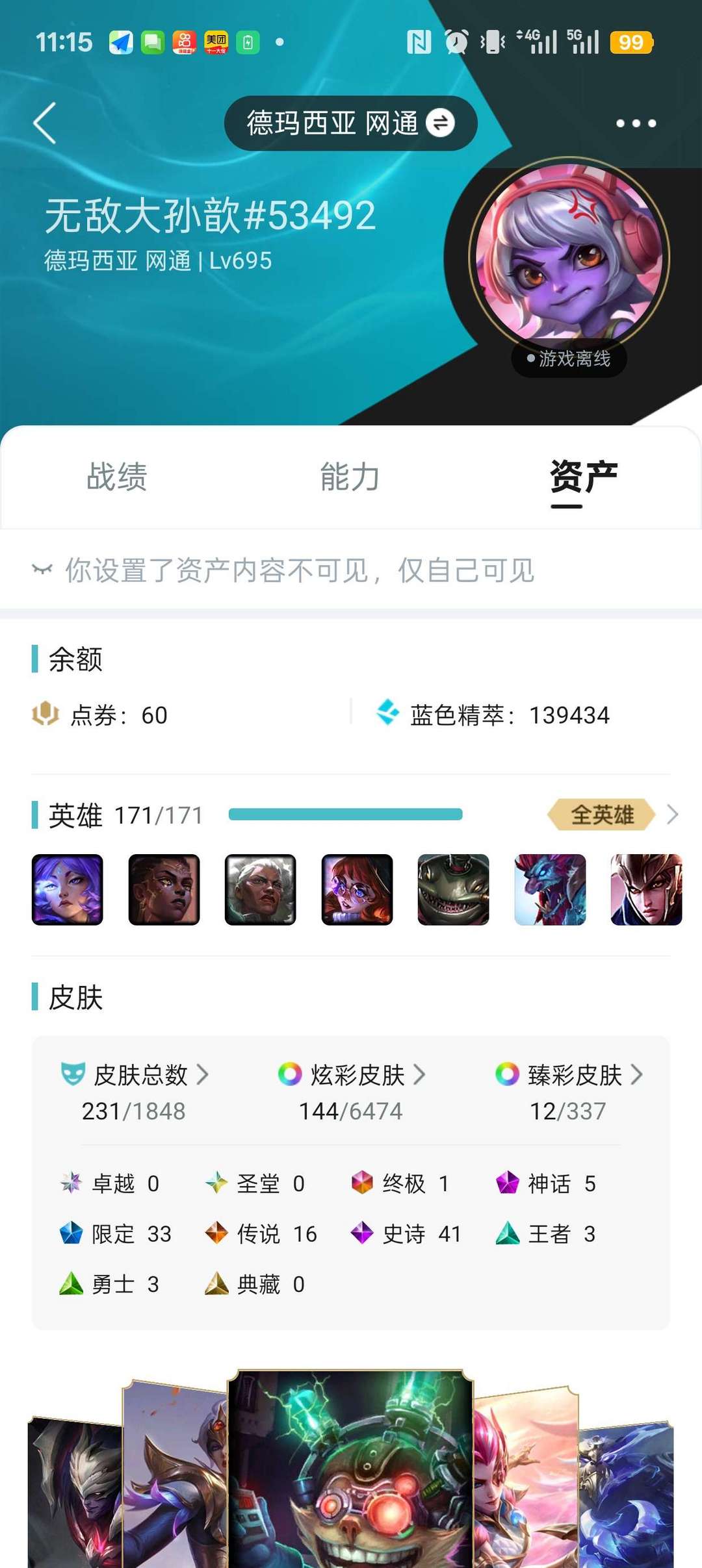This screenshot has height=1568, width=702.
Task: Open the 全英雄 hero list
Action: [x=602, y=815]
